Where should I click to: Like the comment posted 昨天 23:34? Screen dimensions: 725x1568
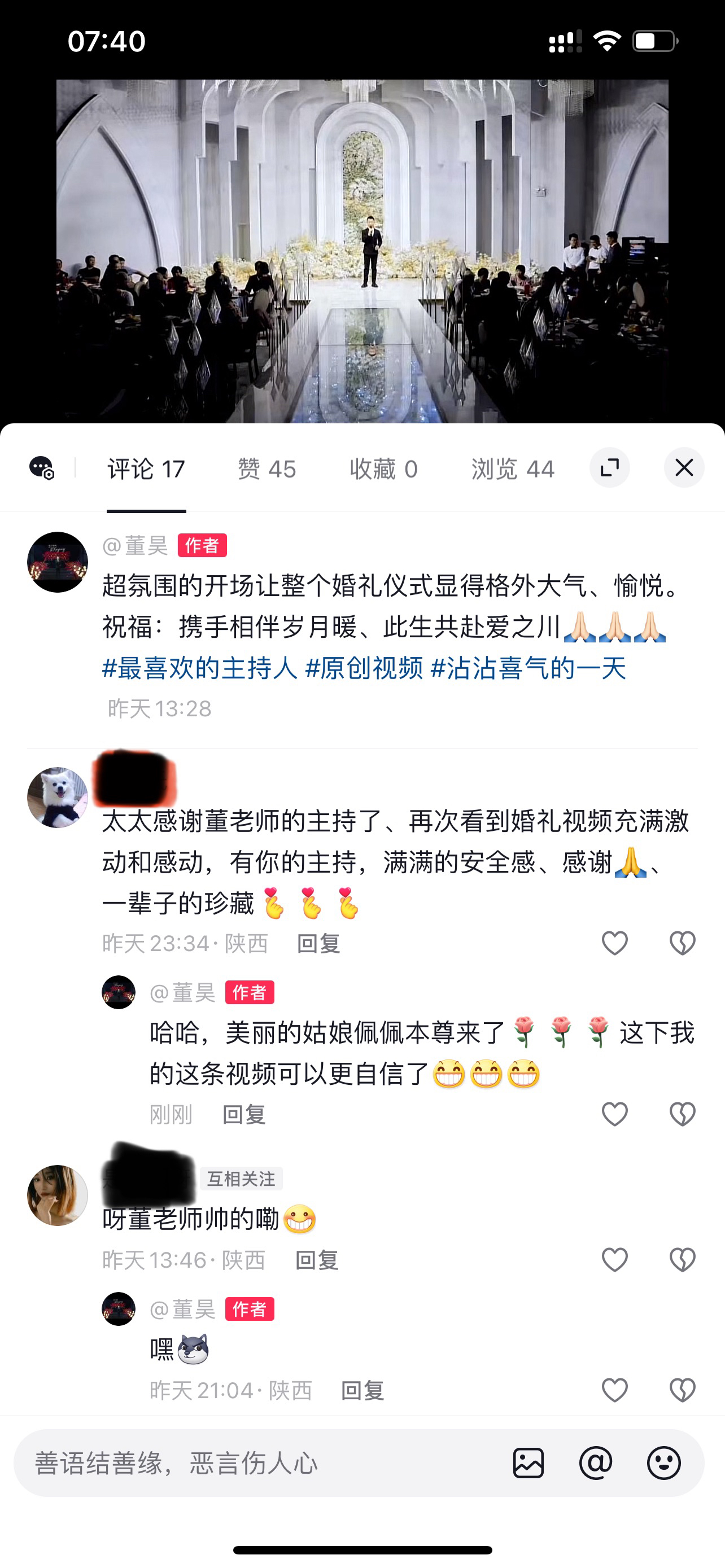[614, 943]
